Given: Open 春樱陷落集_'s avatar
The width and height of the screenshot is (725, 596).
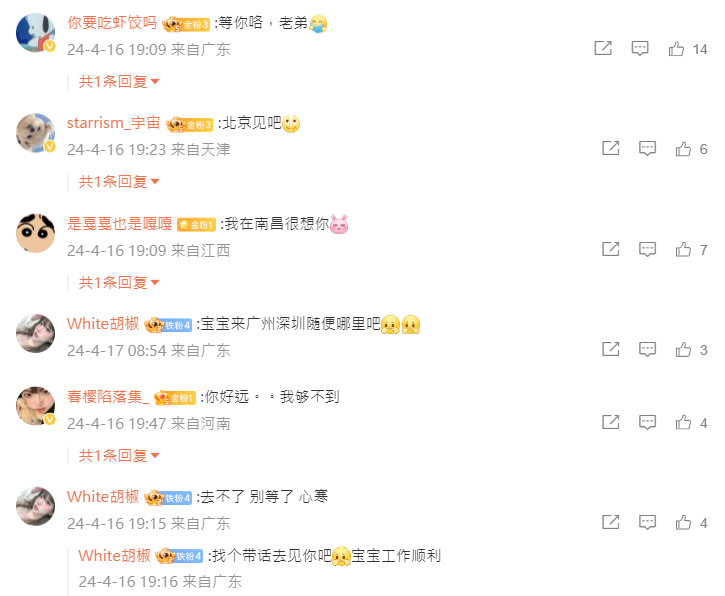Looking at the screenshot, I should click(x=35, y=406).
